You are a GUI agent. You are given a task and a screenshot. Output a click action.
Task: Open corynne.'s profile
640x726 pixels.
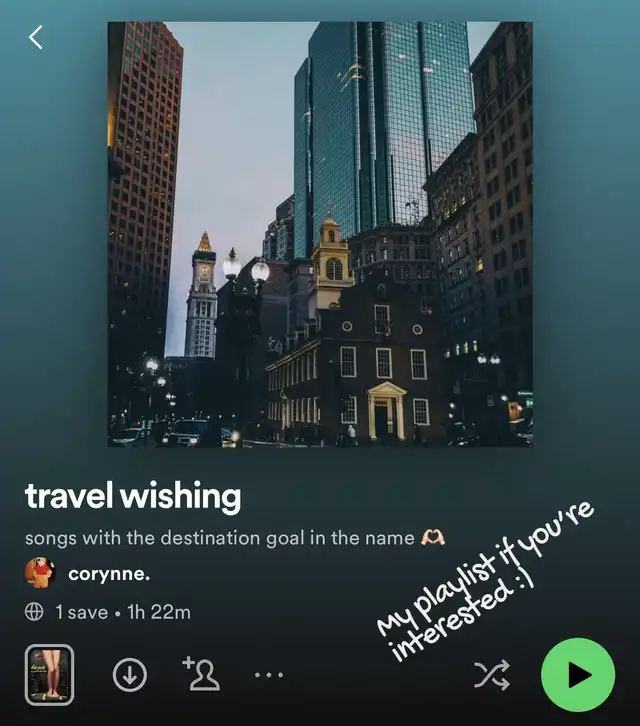110,574
